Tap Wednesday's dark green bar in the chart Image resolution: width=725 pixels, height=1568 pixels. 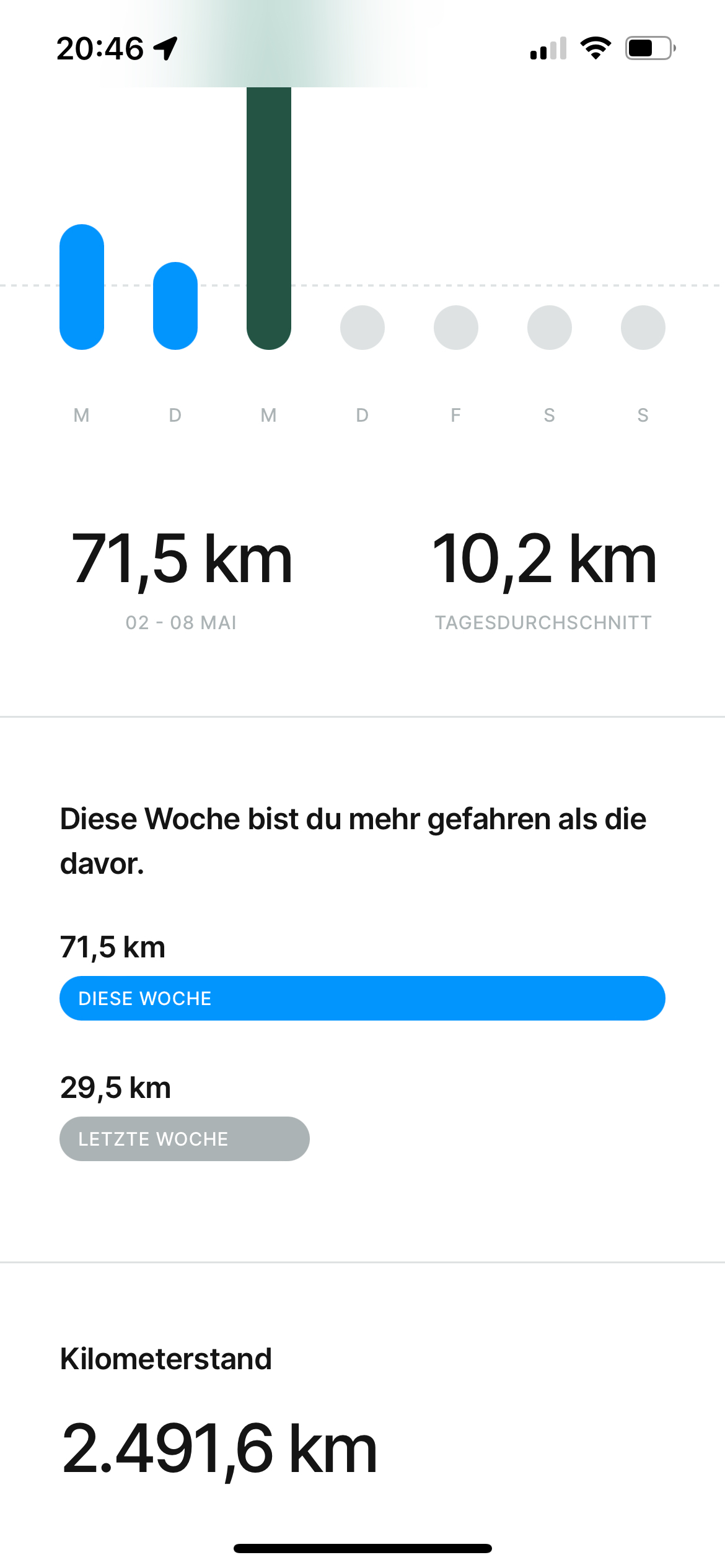click(x=269, y=217)
